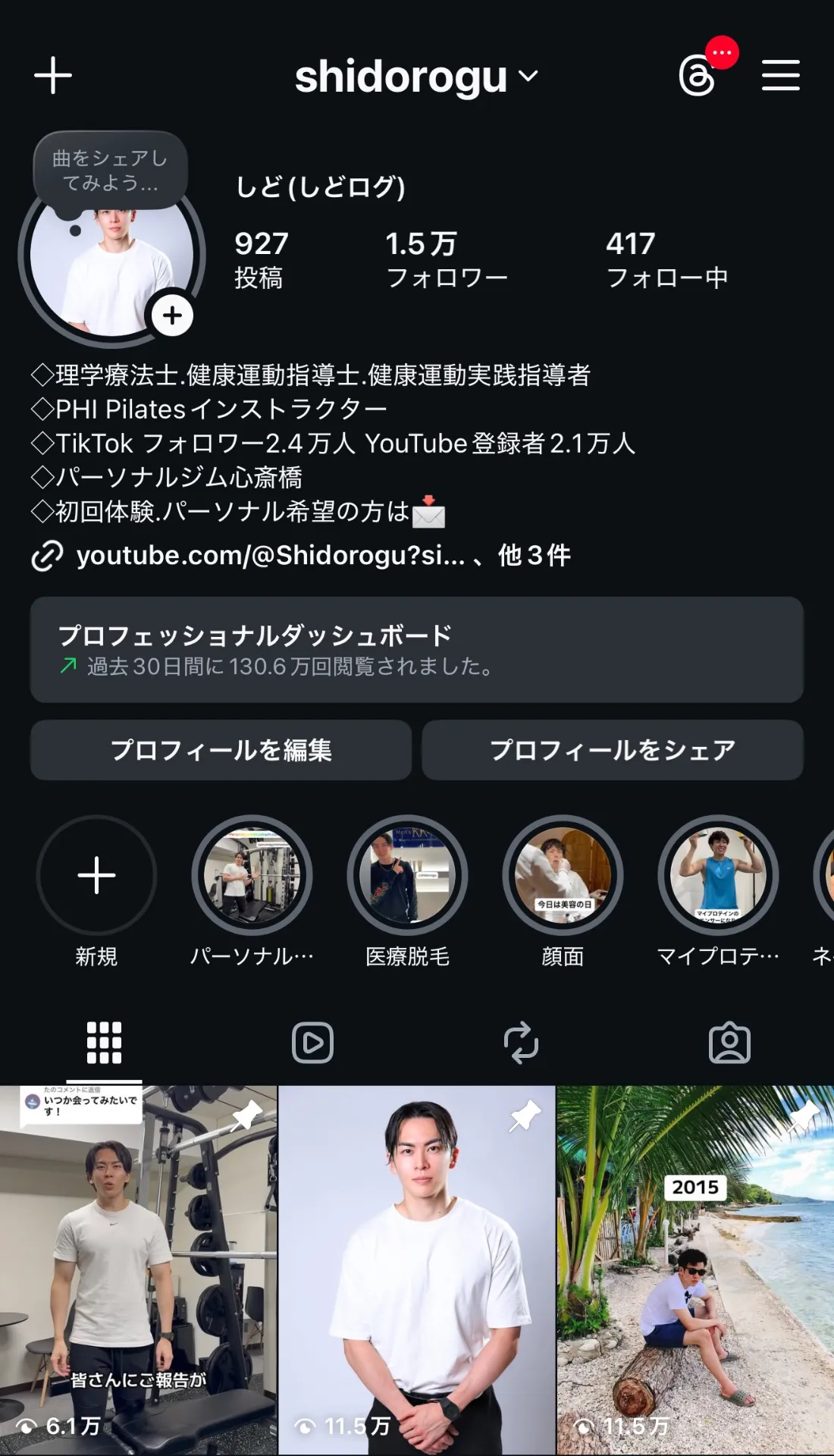Create a 新規 story highlight
834x1456 pixels.
tap(96, 876)
